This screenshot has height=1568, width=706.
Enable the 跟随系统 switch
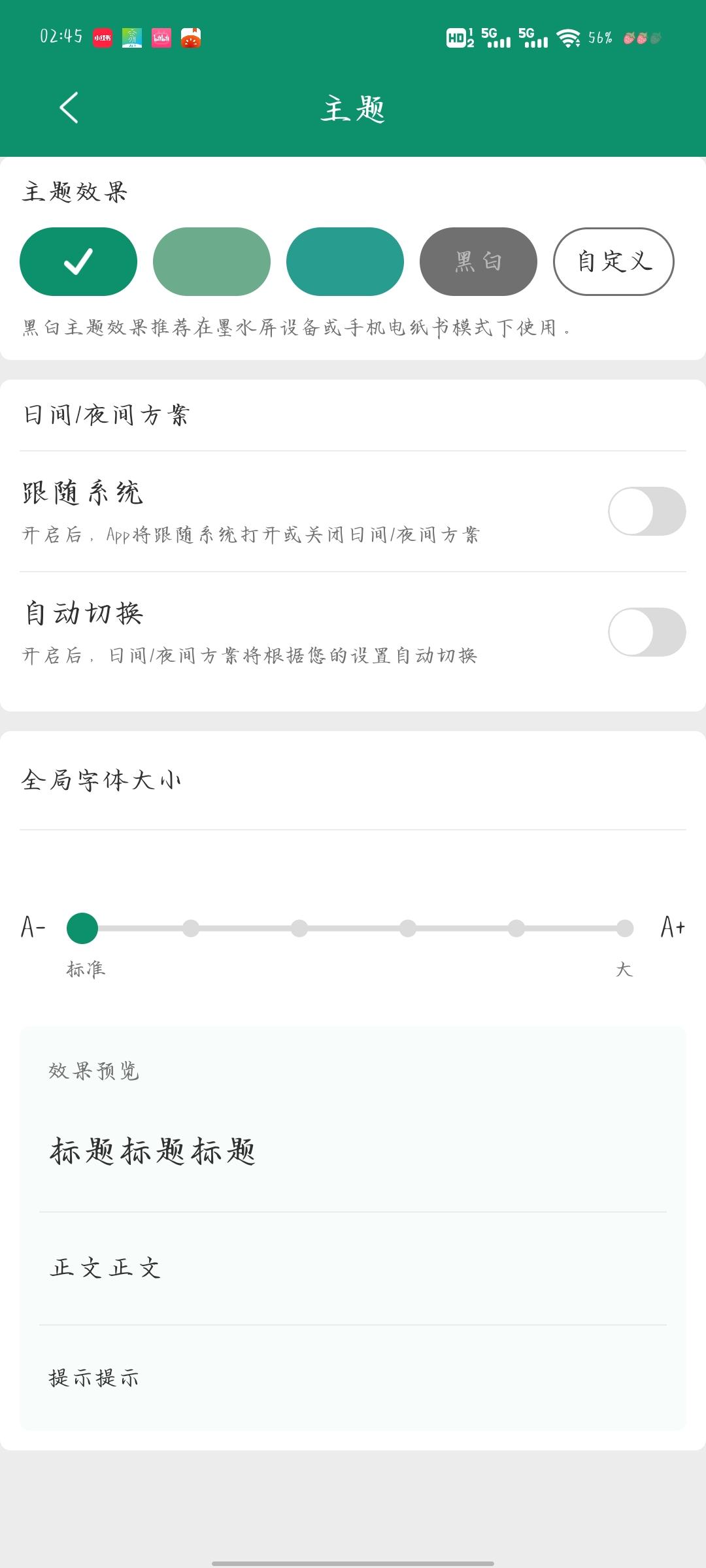[647, 511]
